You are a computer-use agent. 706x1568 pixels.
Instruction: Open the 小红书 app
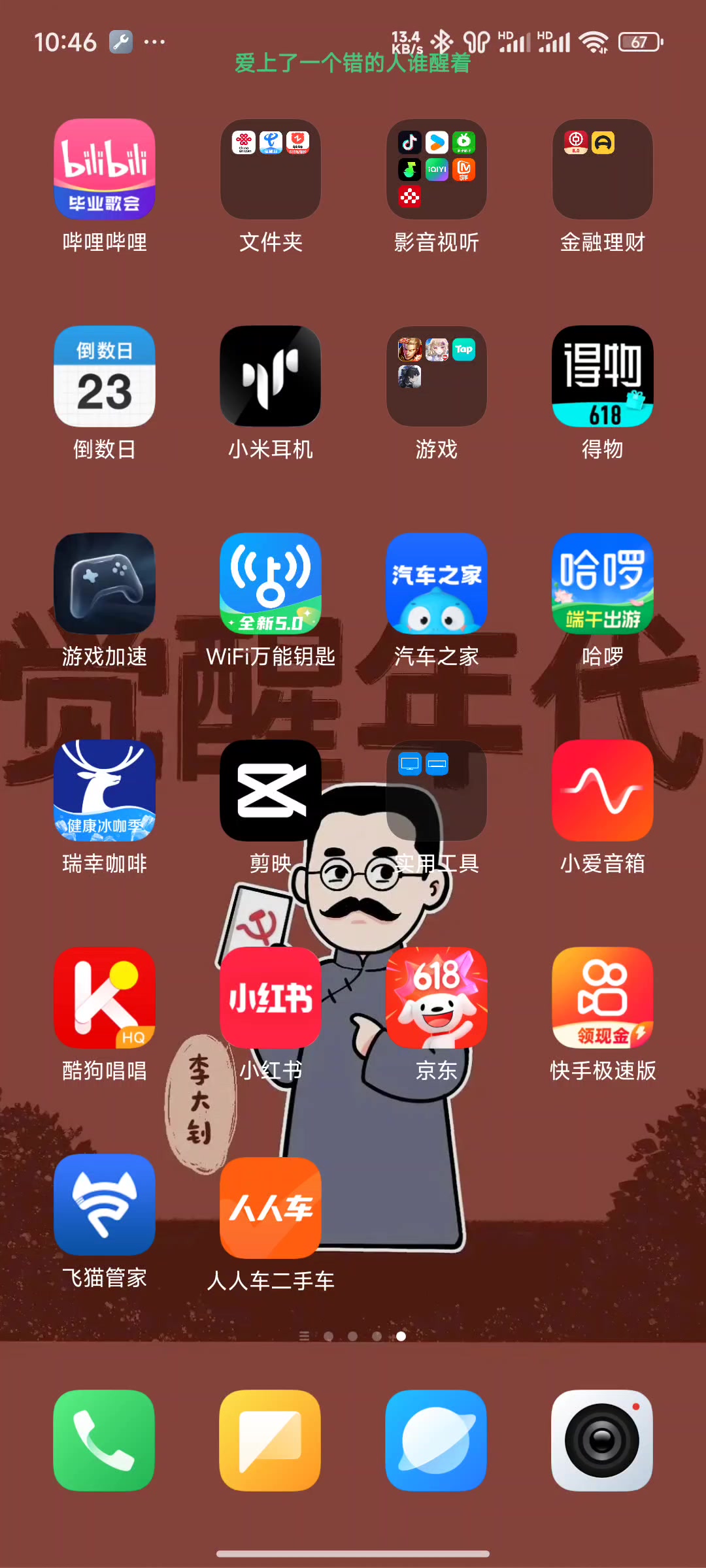tap(270, 997)
